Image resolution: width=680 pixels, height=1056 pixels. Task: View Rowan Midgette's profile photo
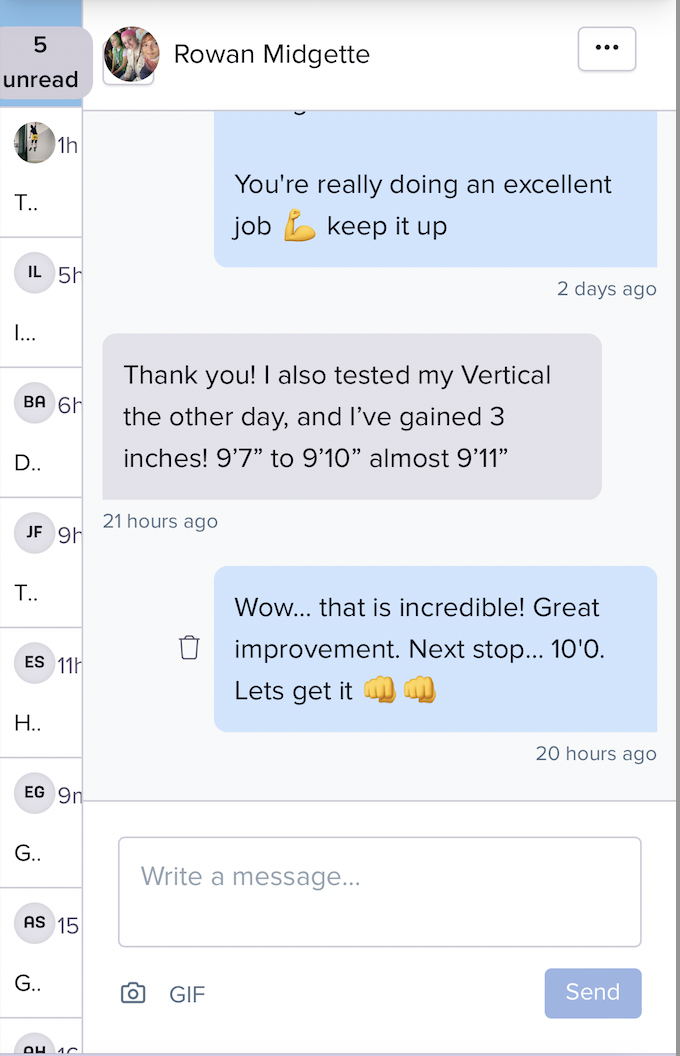[x=131, y=55]
